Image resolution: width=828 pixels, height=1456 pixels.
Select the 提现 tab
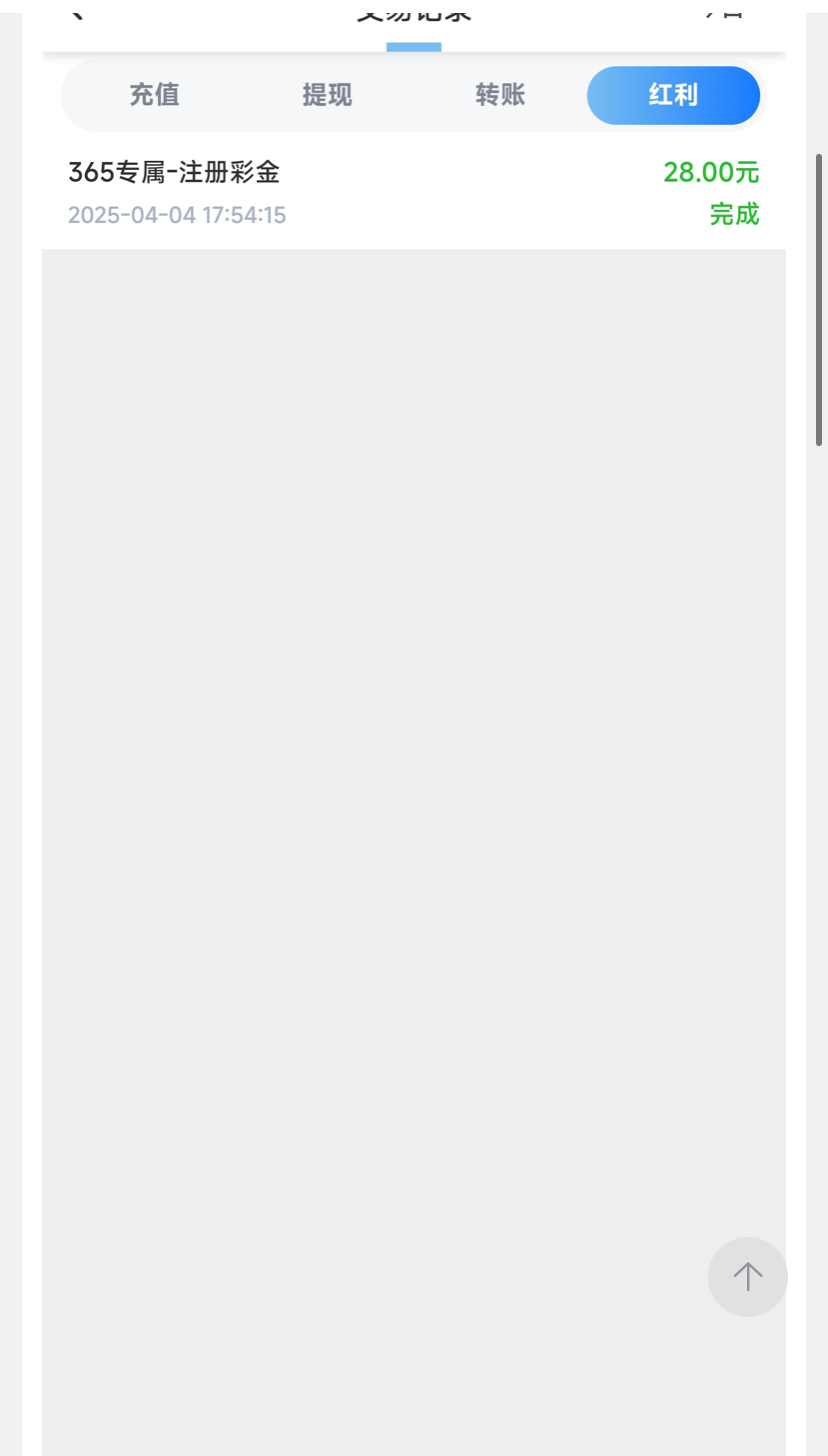(x=327, y=96)
